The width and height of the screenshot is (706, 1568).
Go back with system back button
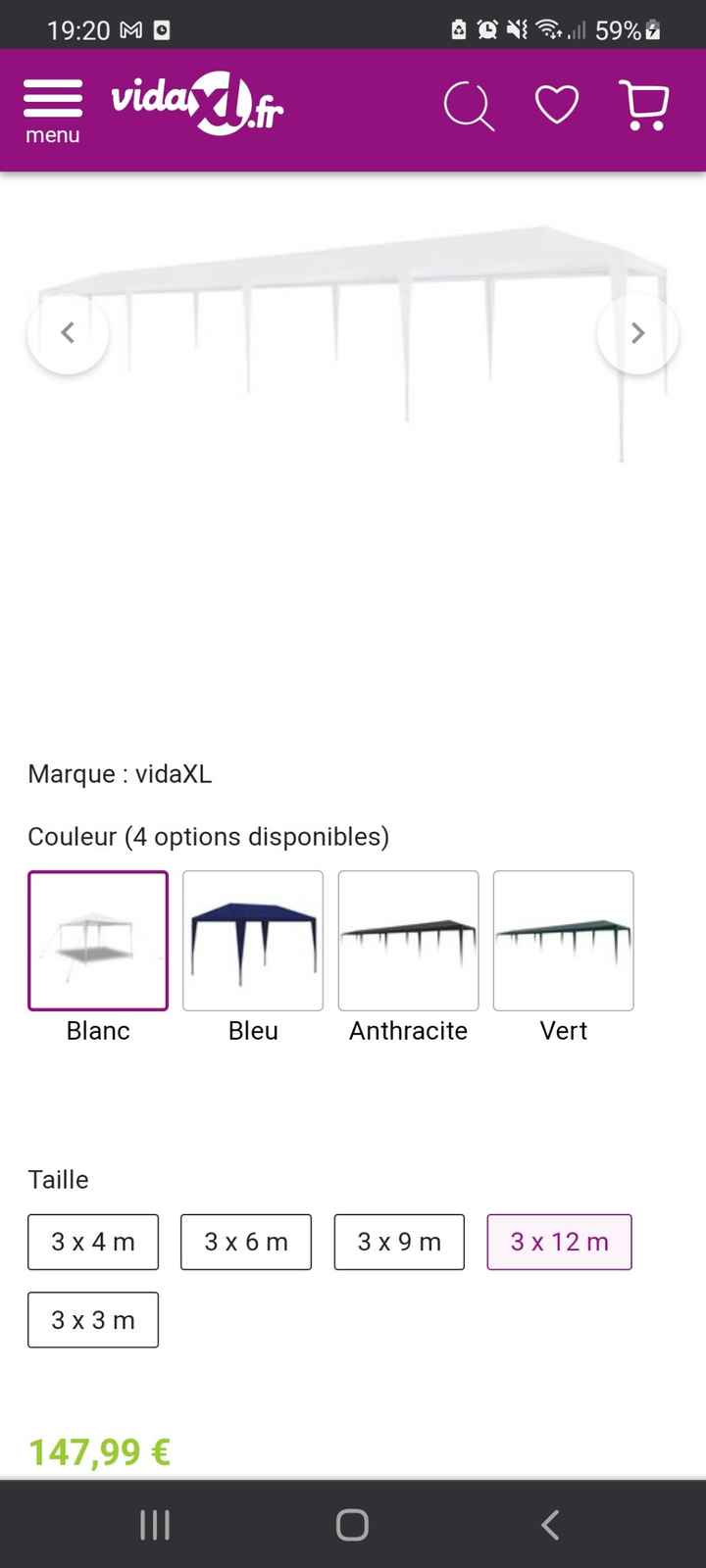pos(550,1525)
